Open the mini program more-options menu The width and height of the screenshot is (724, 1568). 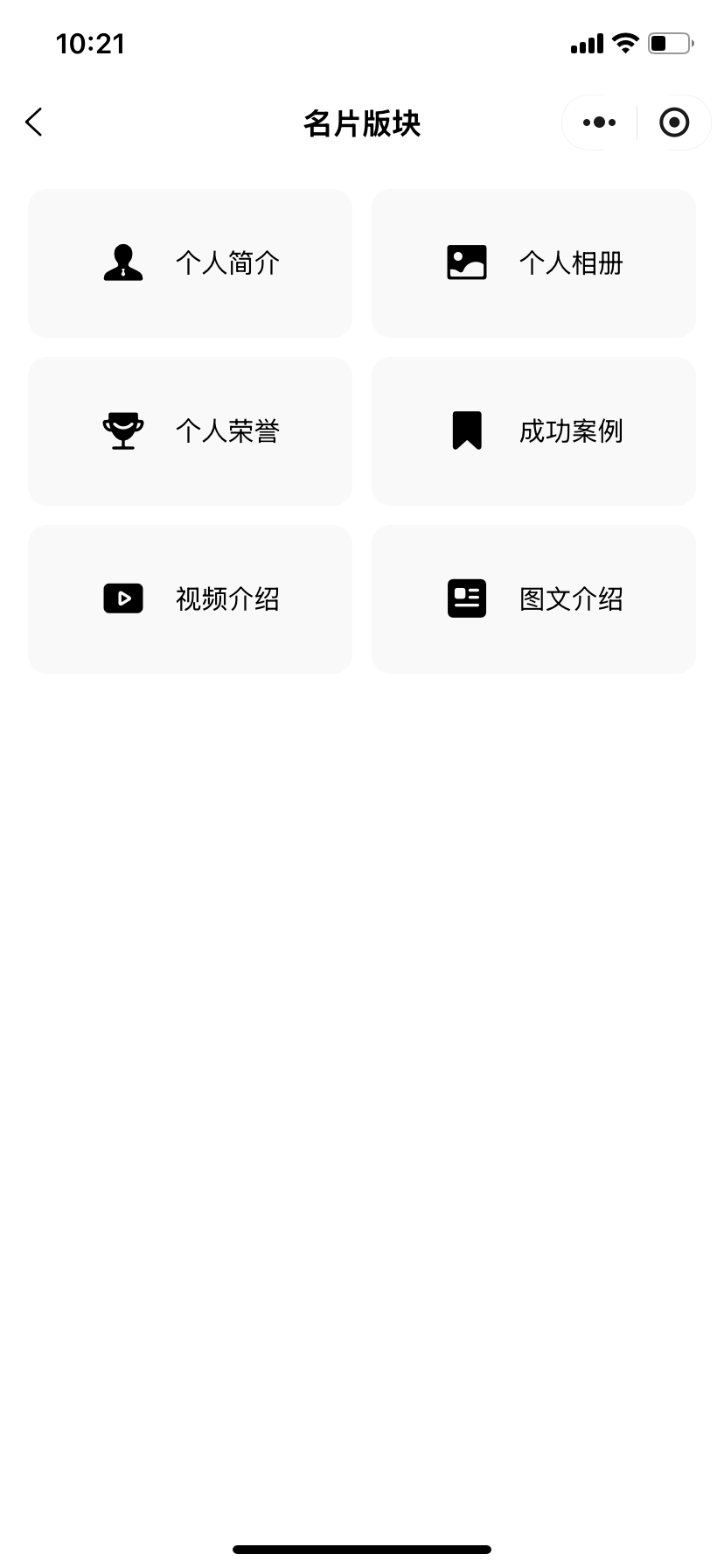(x=599, y=122)
